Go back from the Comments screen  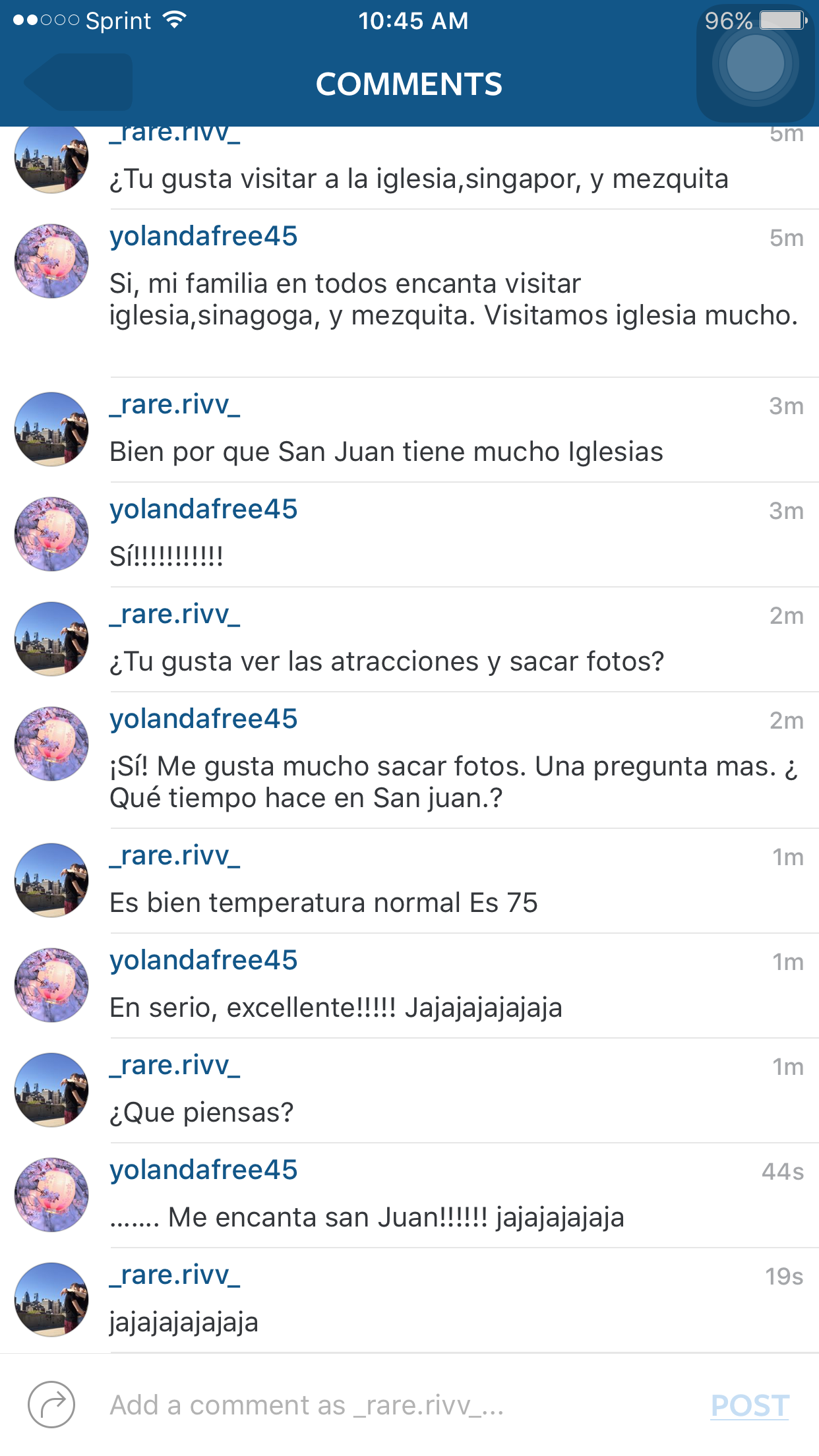coord(78,82)
